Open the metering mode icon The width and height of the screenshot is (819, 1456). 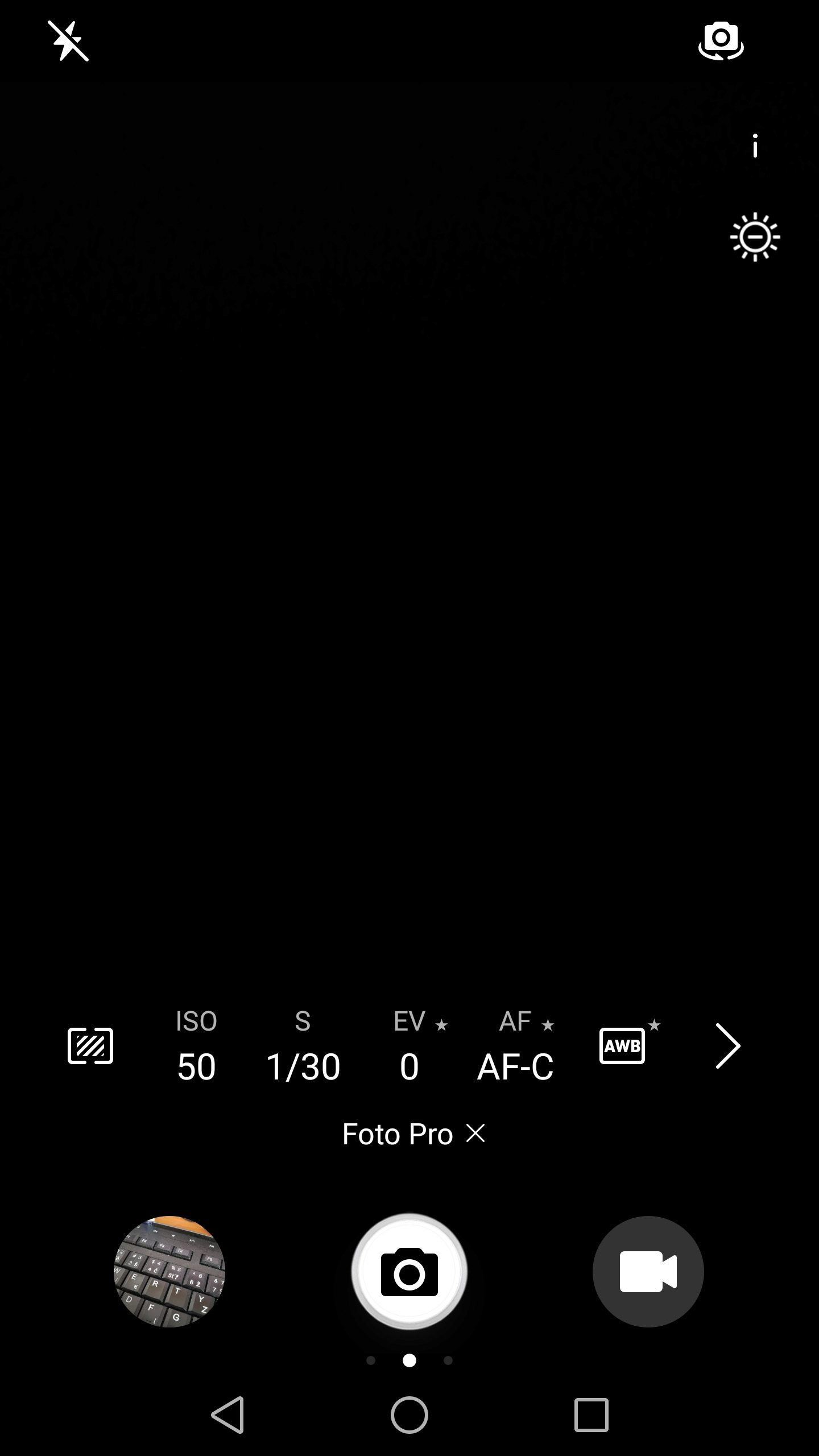[90, 1045]
